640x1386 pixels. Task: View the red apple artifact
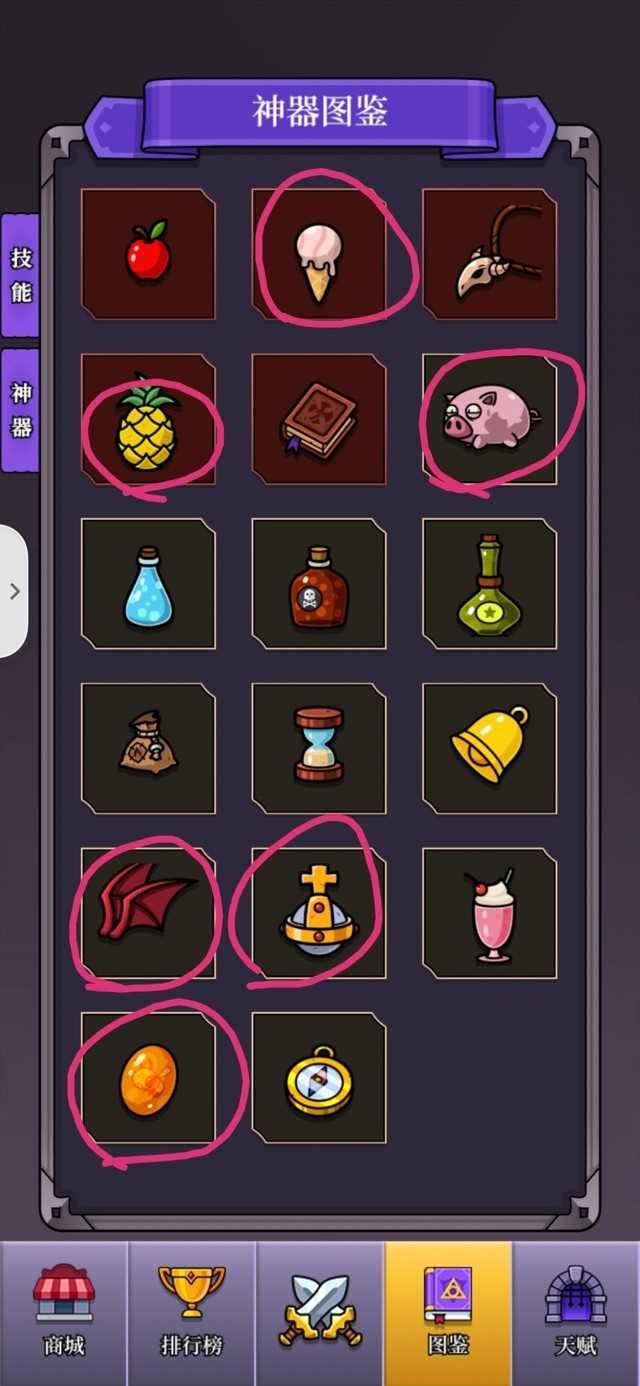[x=148, y=254]
